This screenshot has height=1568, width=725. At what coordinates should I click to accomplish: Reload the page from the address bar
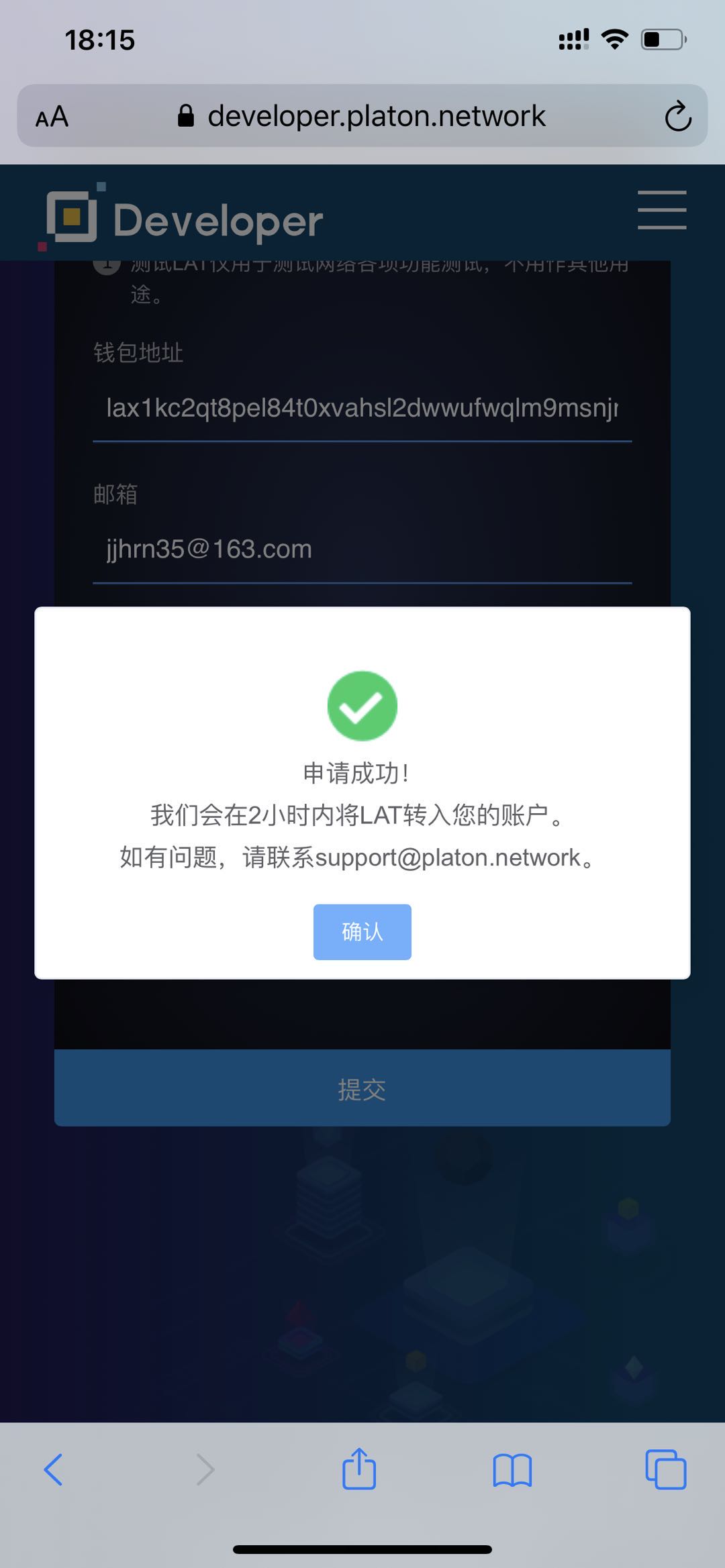678,116
